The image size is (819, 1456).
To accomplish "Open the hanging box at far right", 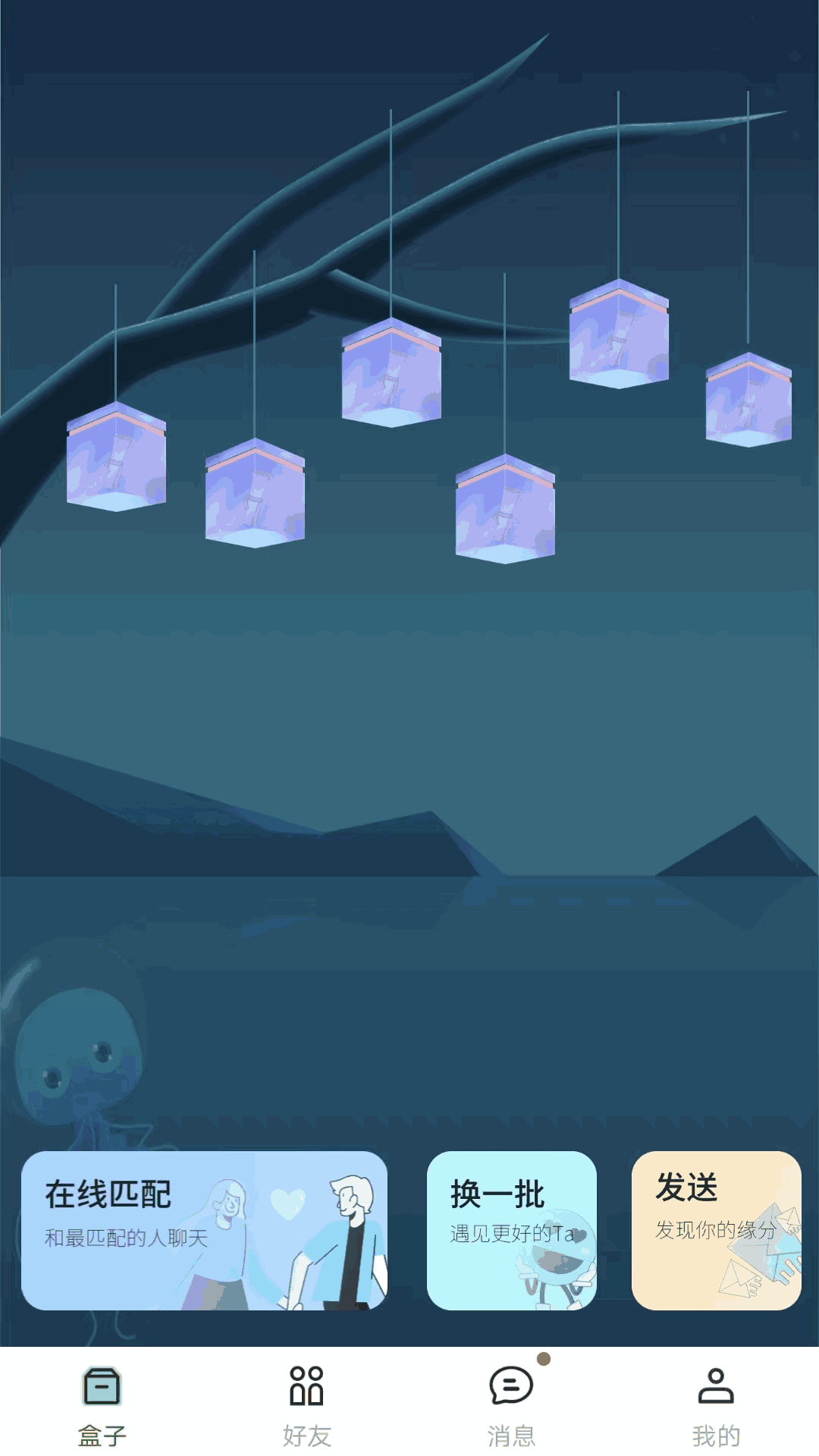I will [748, 400].
